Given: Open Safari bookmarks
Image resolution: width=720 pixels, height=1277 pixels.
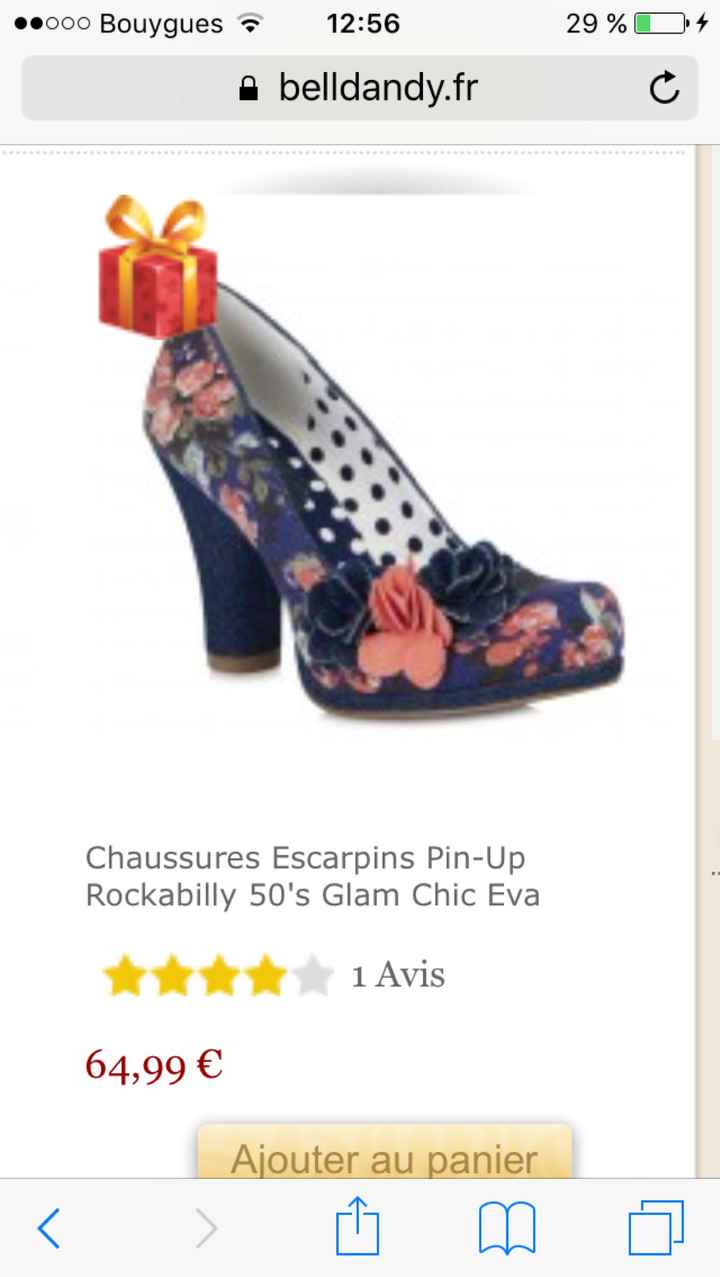Looking at the screenshot, I should tap(507, 1227).
